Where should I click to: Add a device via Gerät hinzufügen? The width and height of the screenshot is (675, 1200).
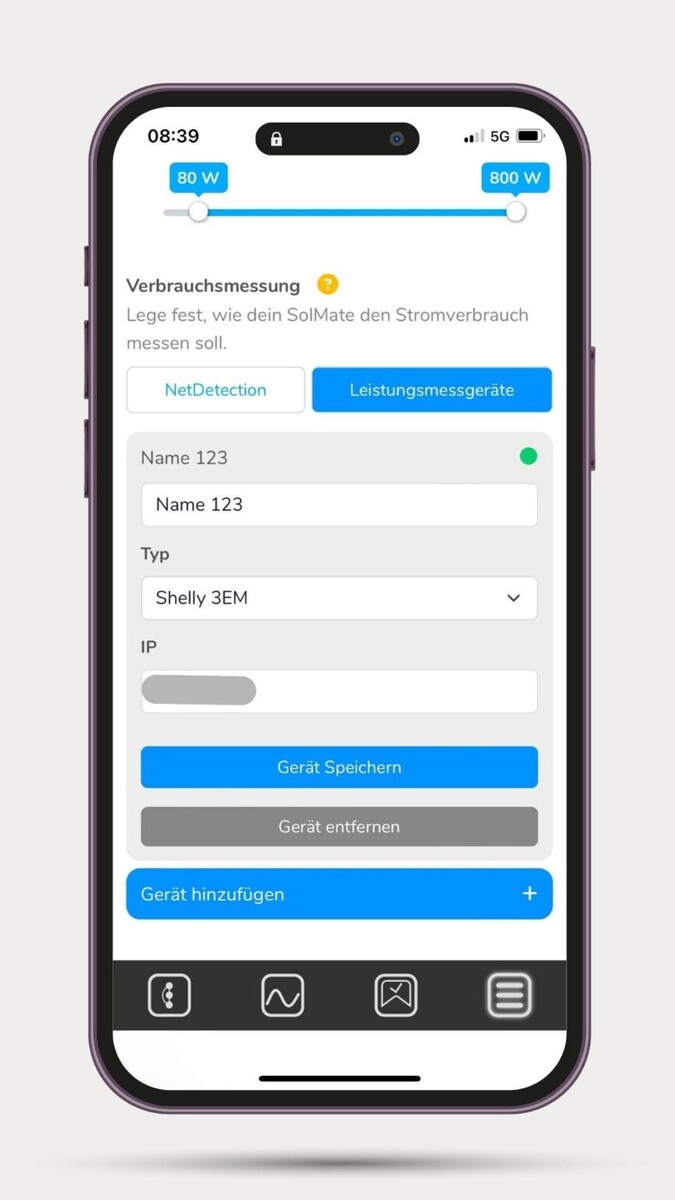pyautogui.click(x=339, y=894)
